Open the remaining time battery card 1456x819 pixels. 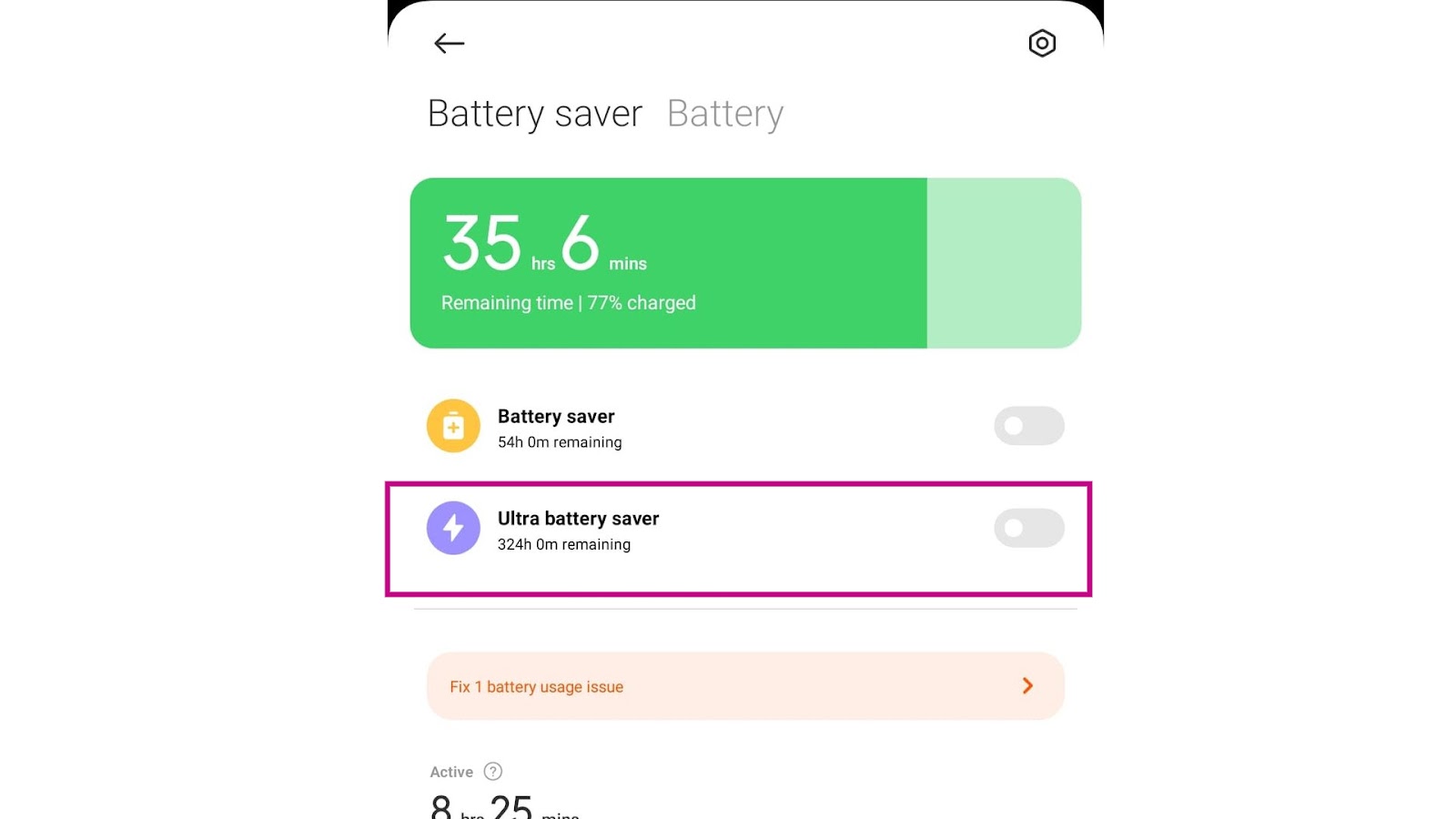click(x=745, y=263)
